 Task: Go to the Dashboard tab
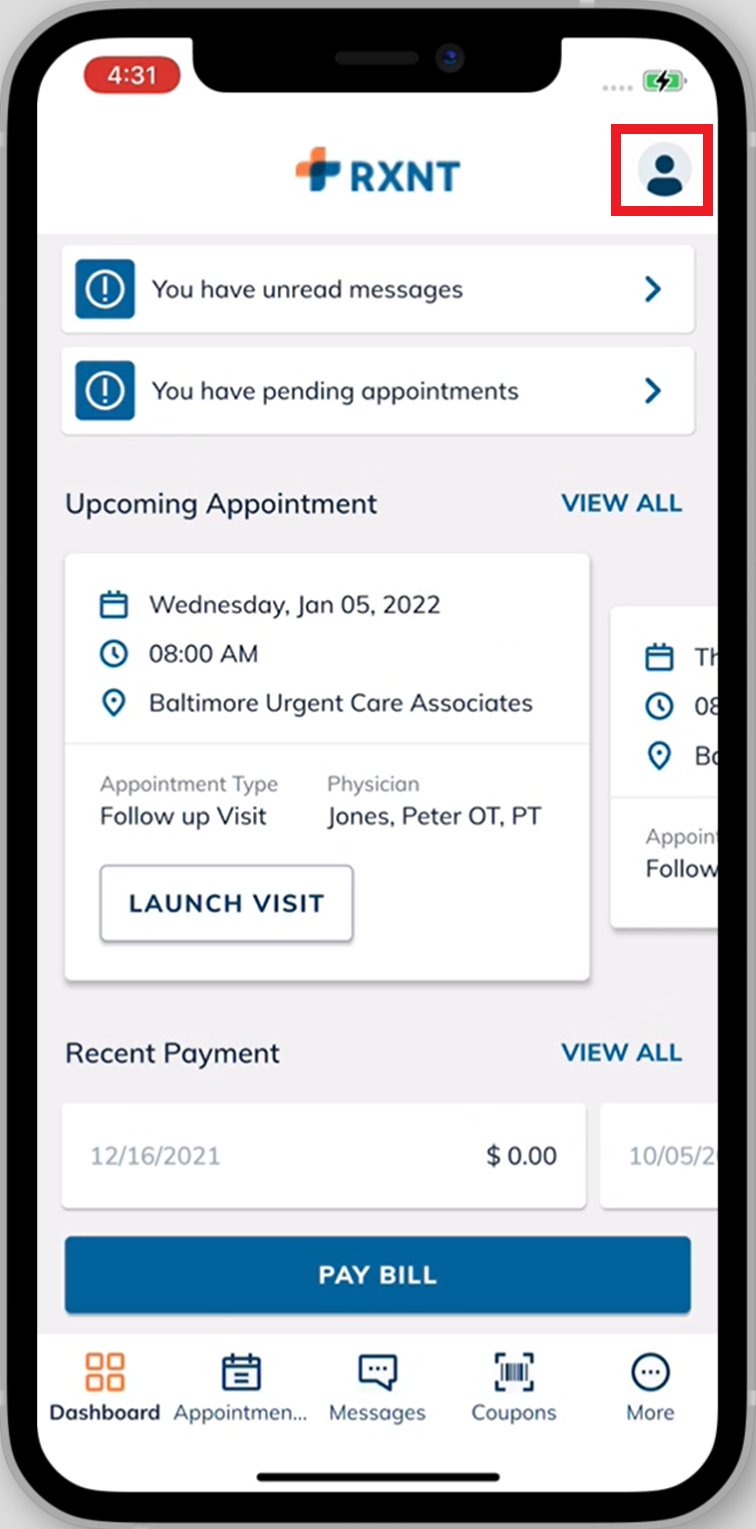click(x=105, y=1386)
